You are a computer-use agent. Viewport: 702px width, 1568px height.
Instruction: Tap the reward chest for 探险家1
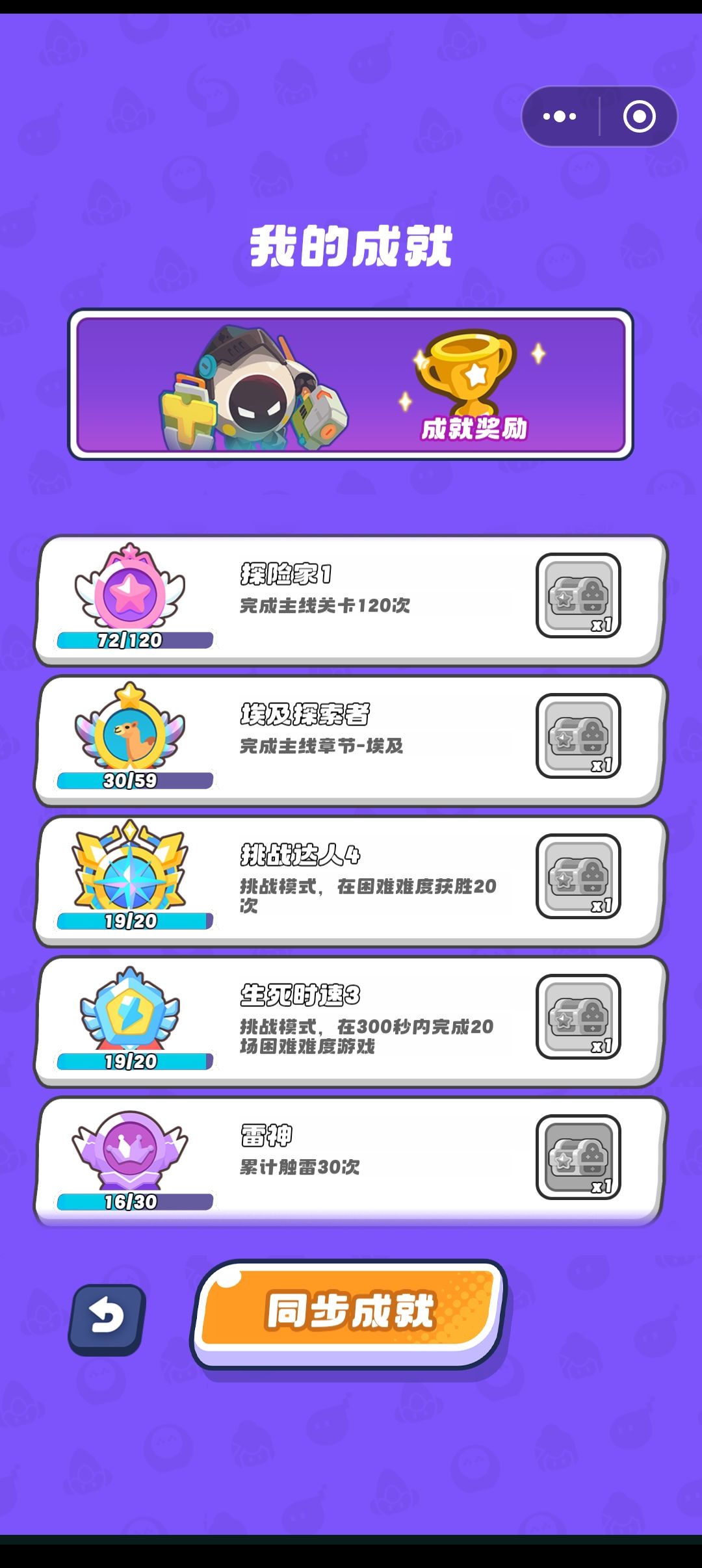(578, 595)
